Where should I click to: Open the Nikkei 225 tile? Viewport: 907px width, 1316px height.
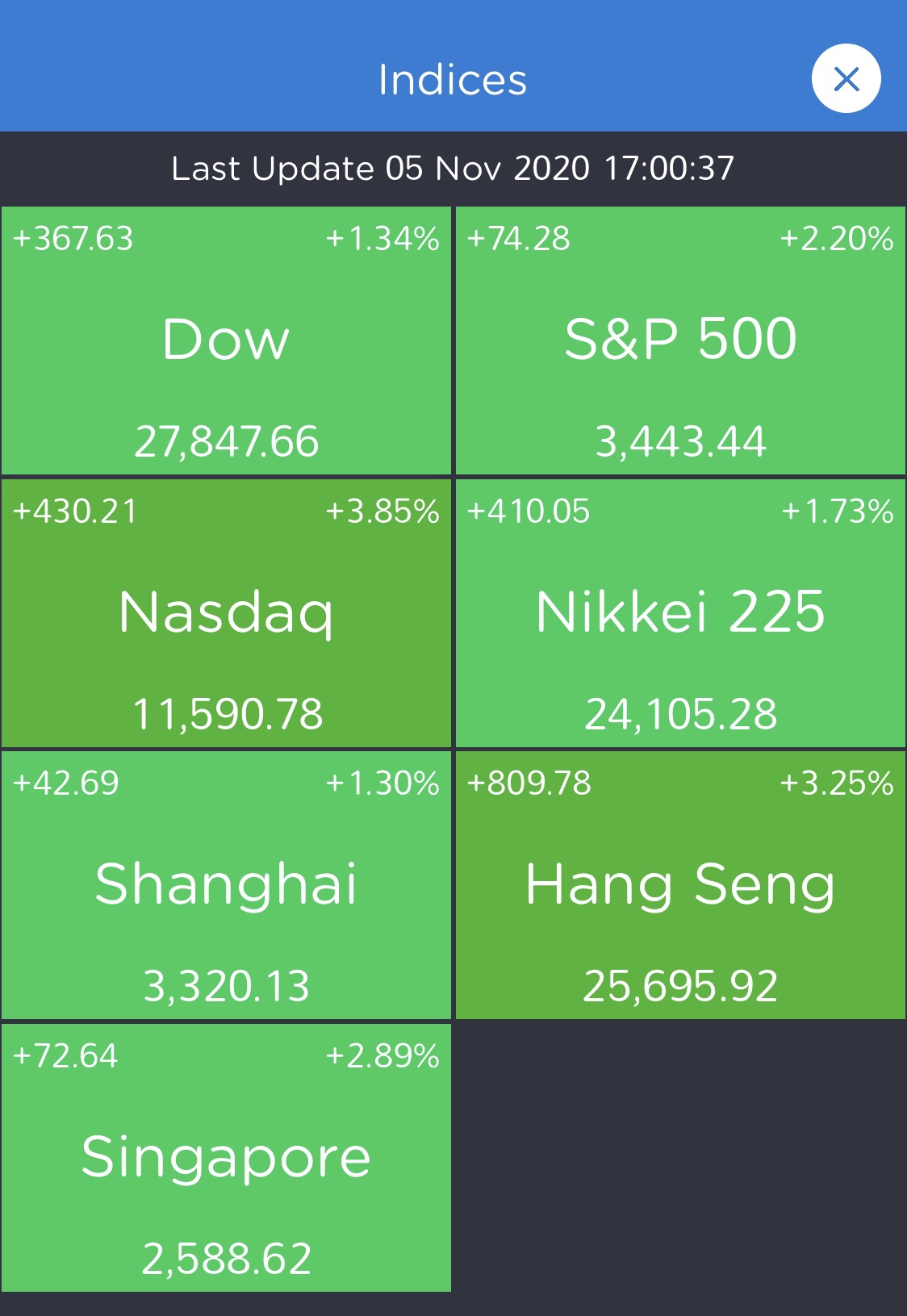(x=680, y=613)
